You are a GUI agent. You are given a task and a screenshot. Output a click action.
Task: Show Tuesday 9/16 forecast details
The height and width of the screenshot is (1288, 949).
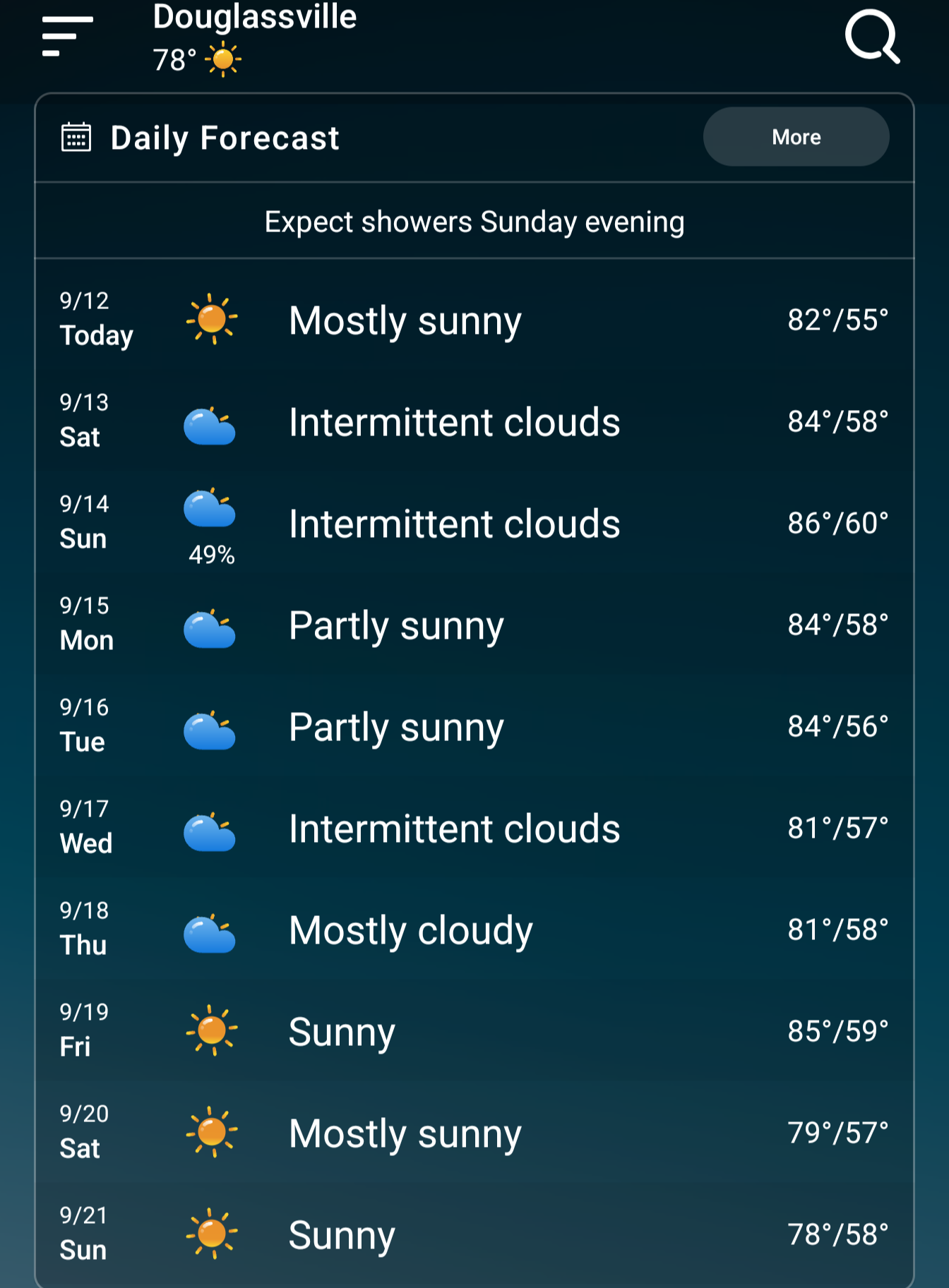click(474, 727)
